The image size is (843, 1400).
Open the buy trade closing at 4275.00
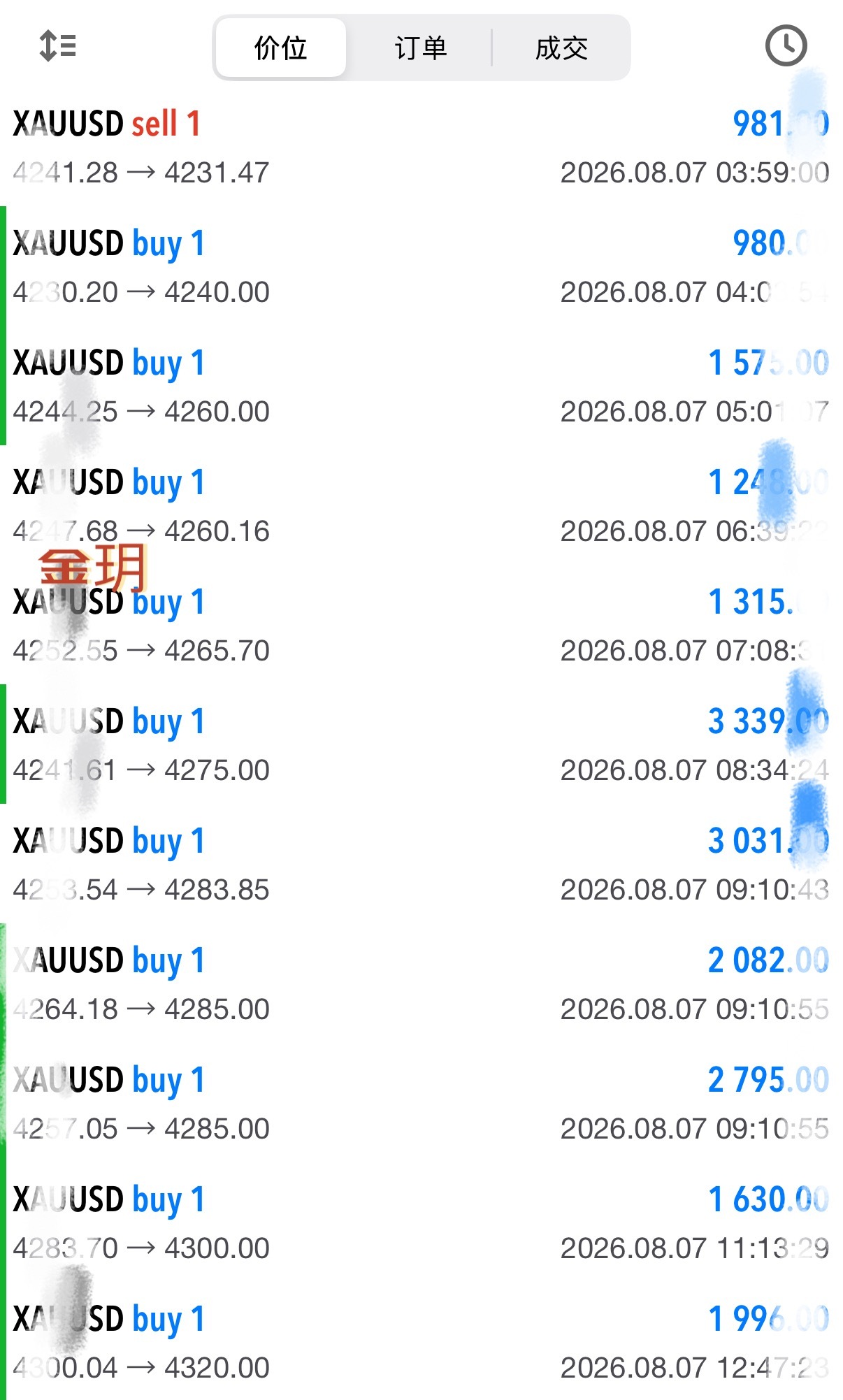(x=421, y=744)
